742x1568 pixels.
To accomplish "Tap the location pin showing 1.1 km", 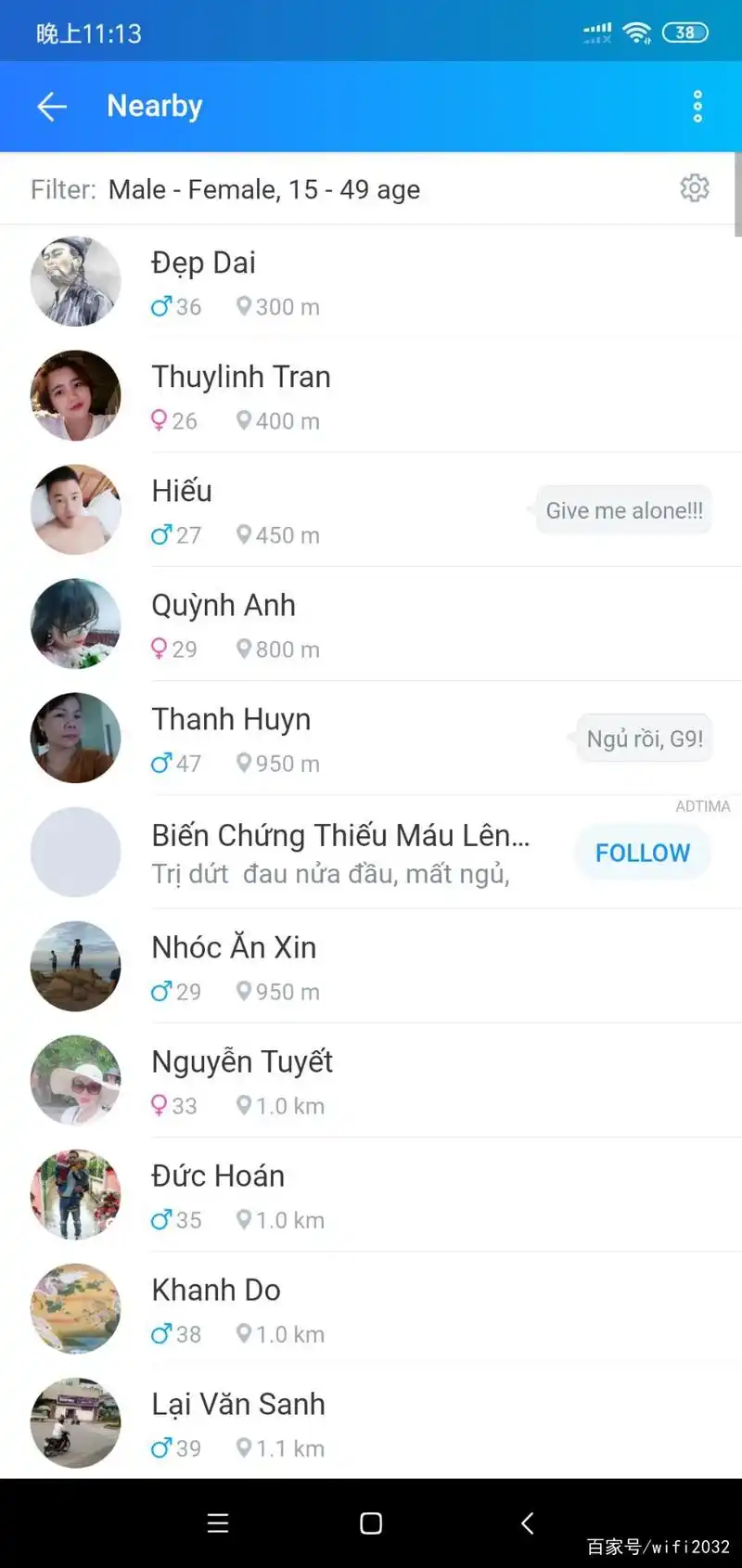I will [x=244, y=1448].
